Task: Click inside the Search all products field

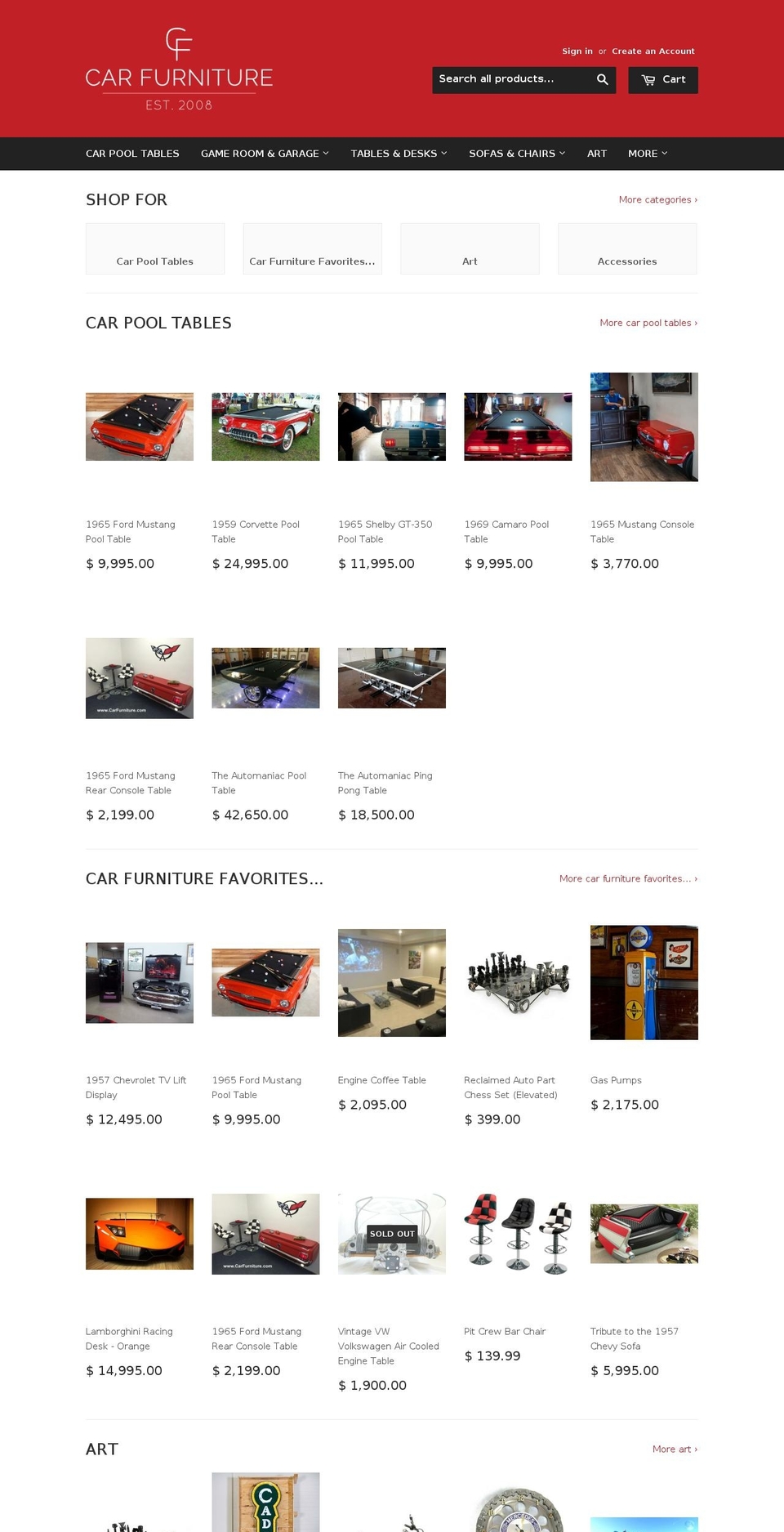Action: [x=510, y=79]
